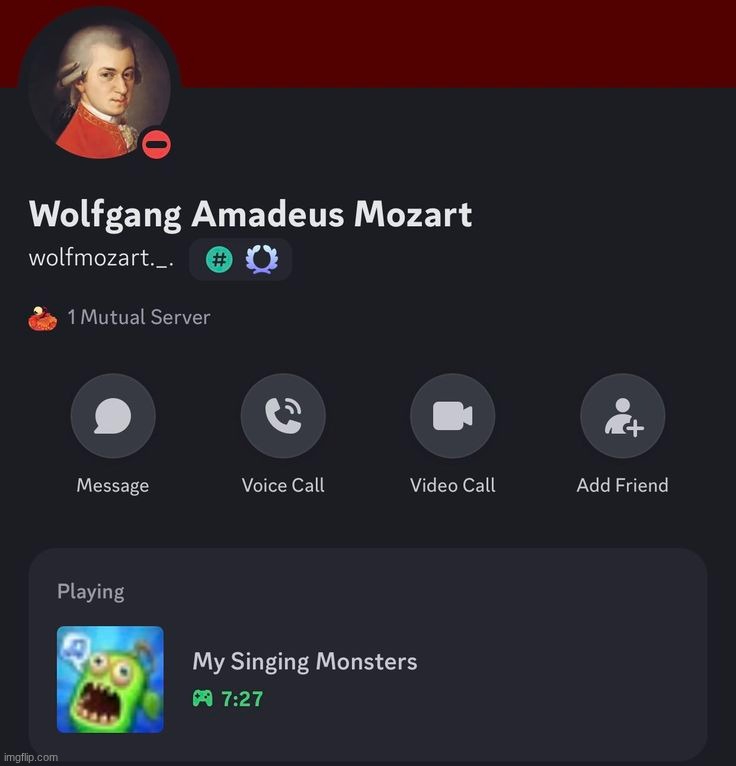Screen dimensions: 736x766
Task: Start a voice call
Action: (x=283, y=416)
